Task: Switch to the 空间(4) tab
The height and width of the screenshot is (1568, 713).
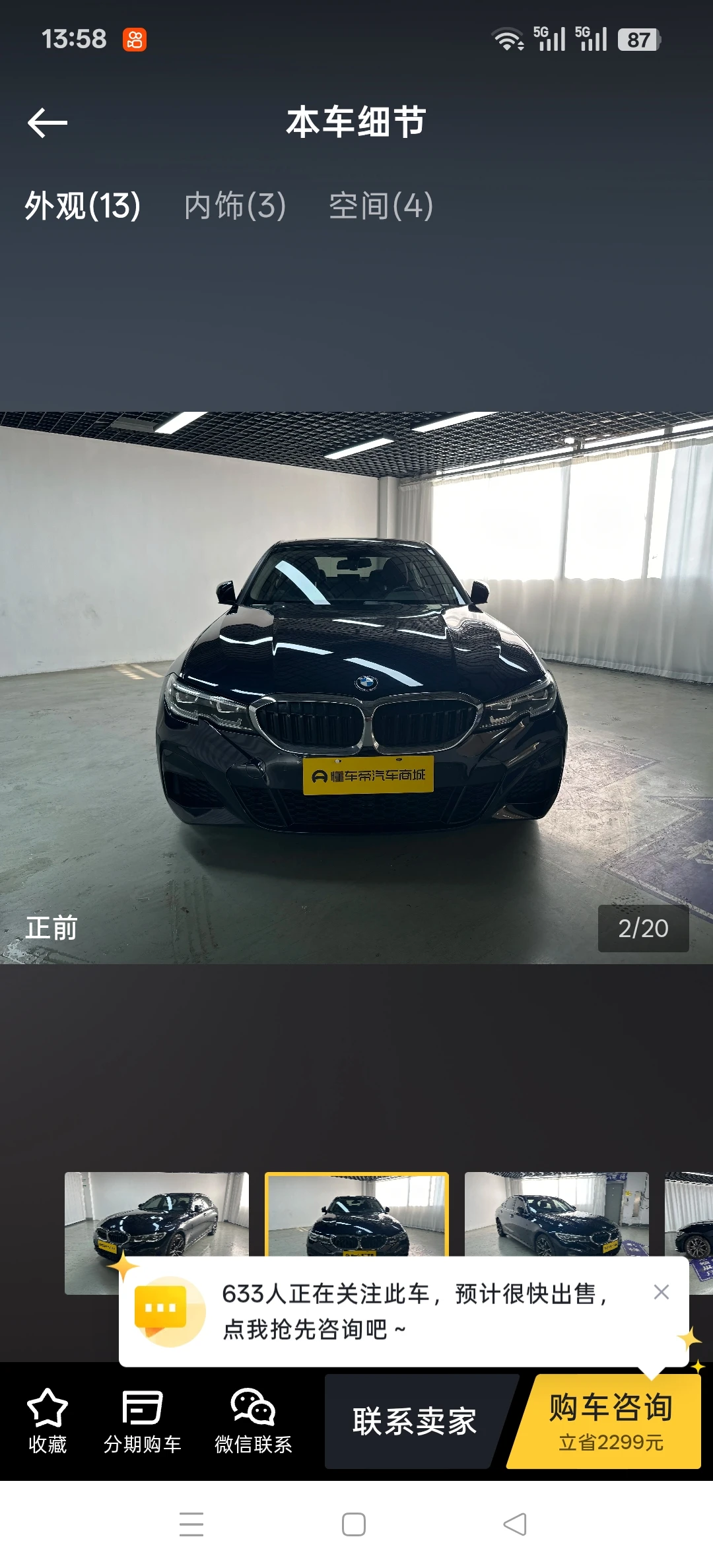Action: pyautogui.click(x=381, y=205)
